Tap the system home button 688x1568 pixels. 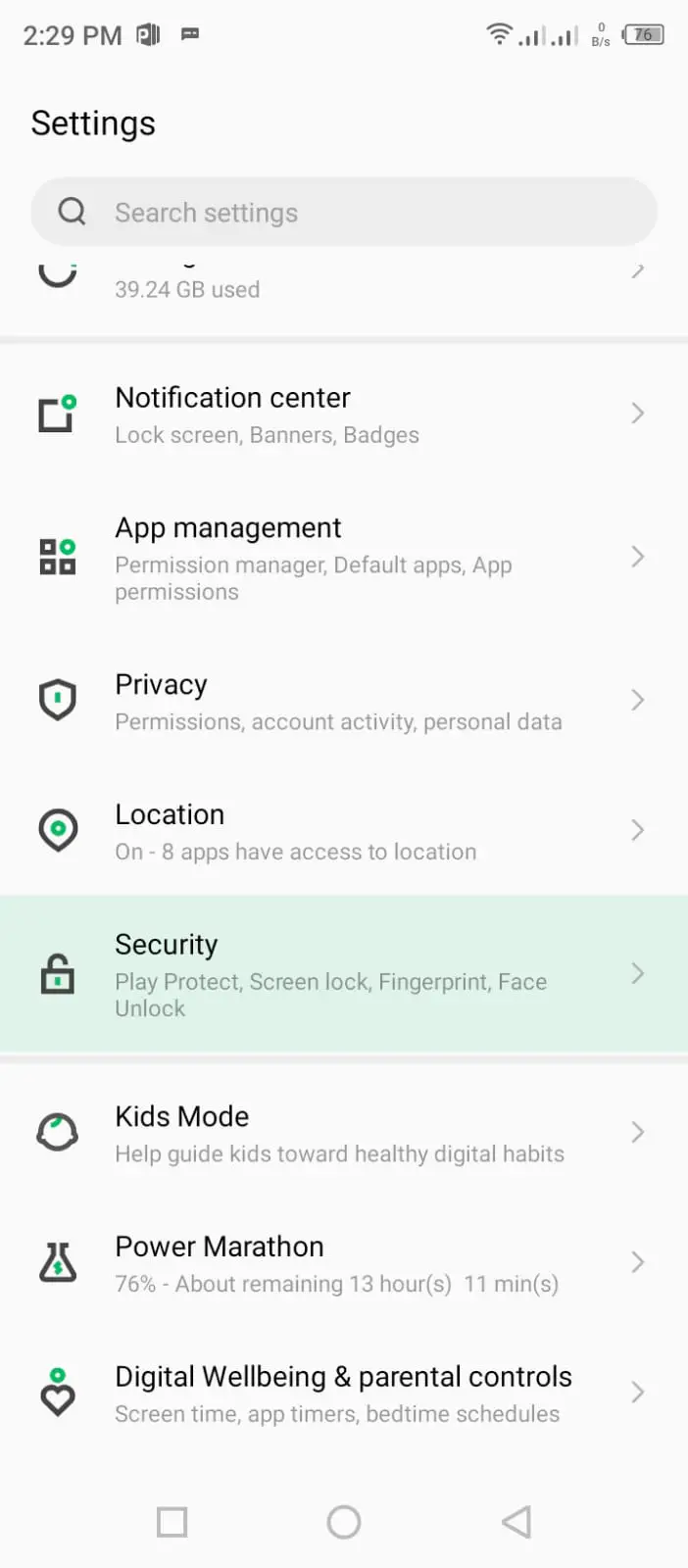[344, 1522]
